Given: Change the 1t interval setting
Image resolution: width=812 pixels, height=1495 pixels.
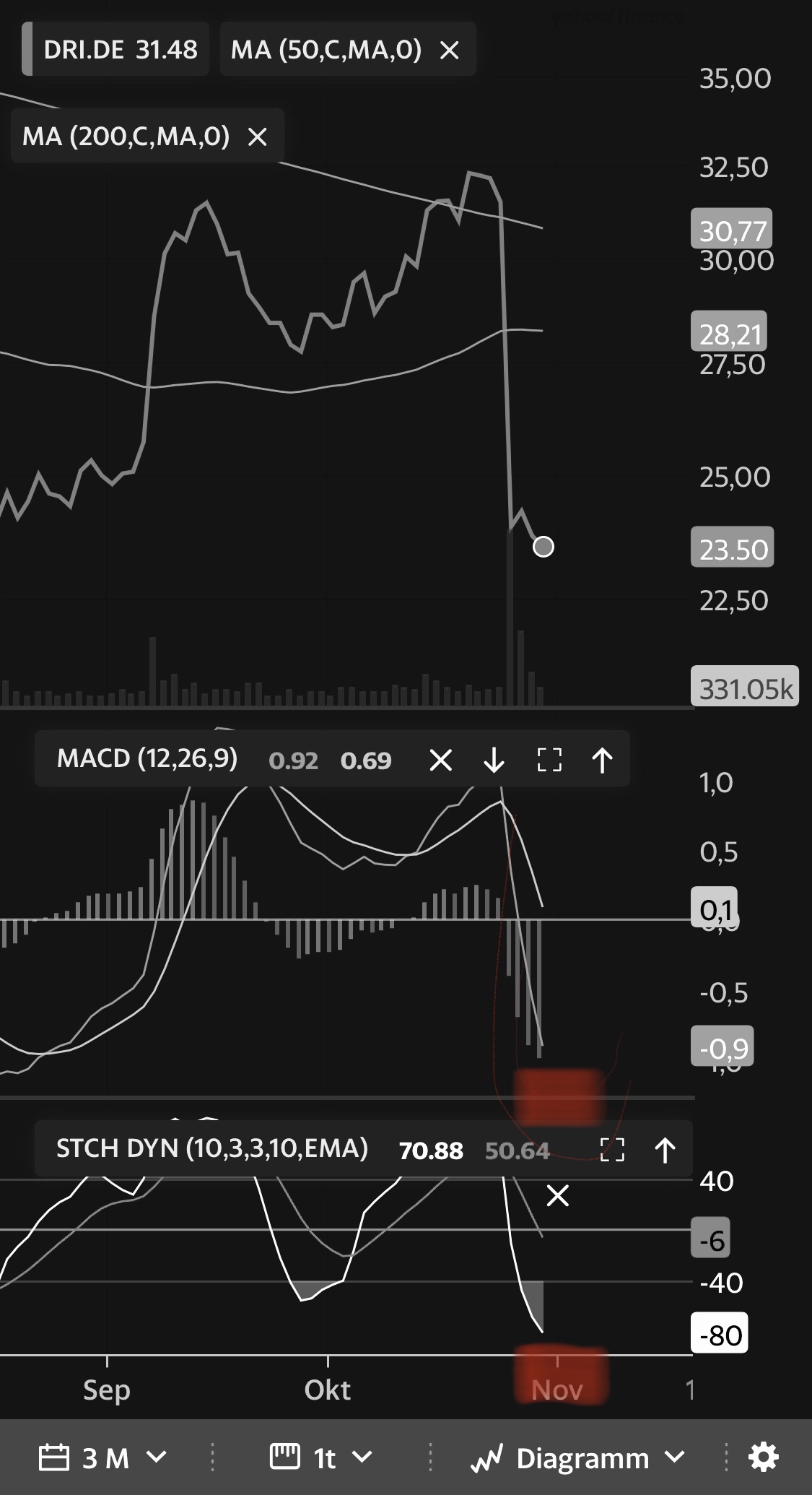Looking at the screenshot, I should [322, 1458].
